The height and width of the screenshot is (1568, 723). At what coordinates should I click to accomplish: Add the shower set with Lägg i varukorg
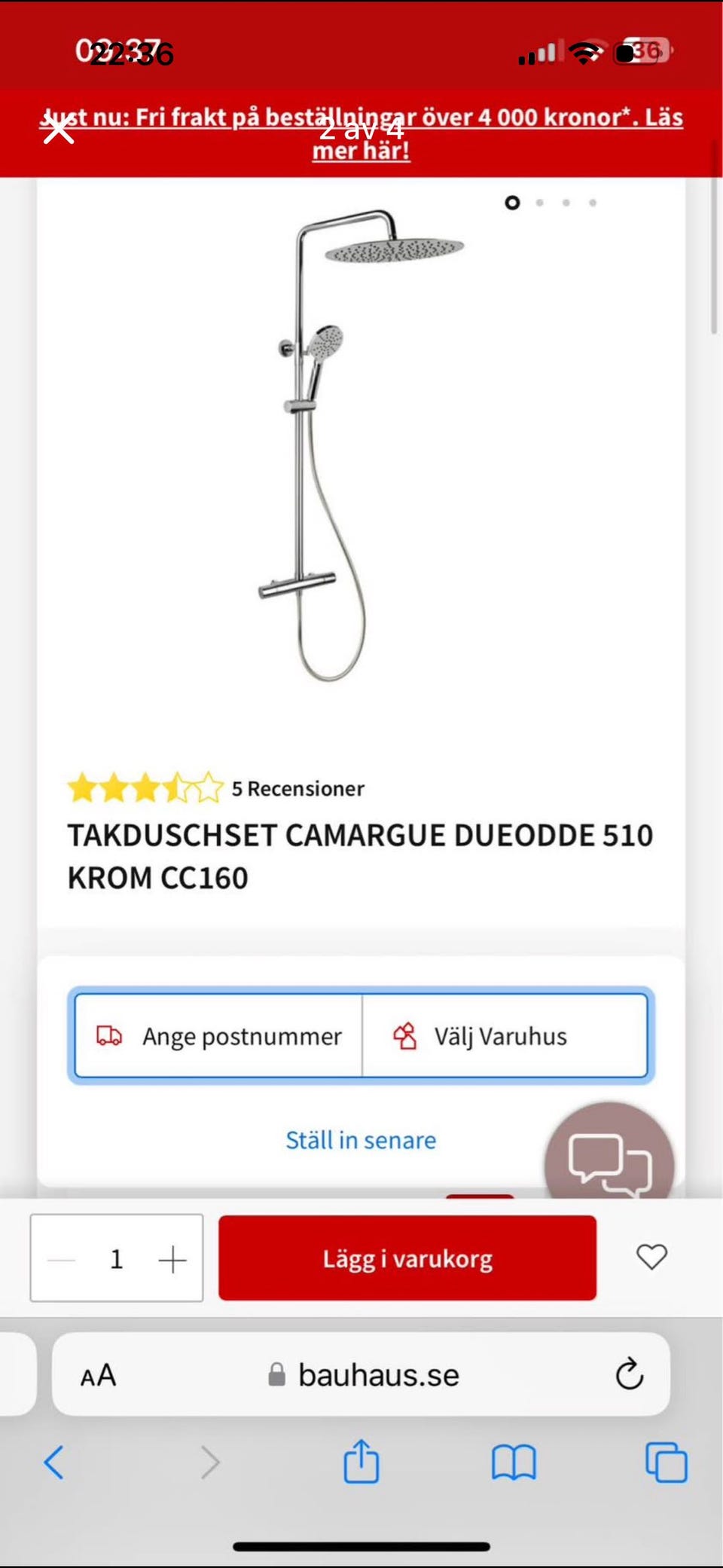point(407,1258)
